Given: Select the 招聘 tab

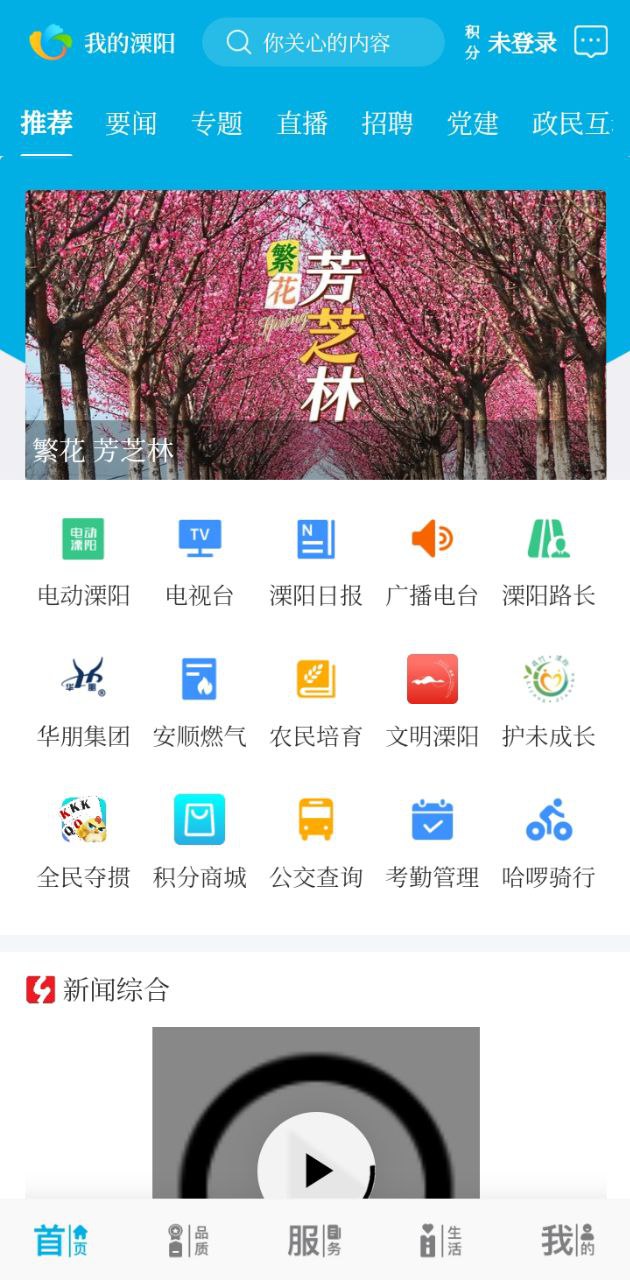Looking at the screenshot, I should point(387,124).
